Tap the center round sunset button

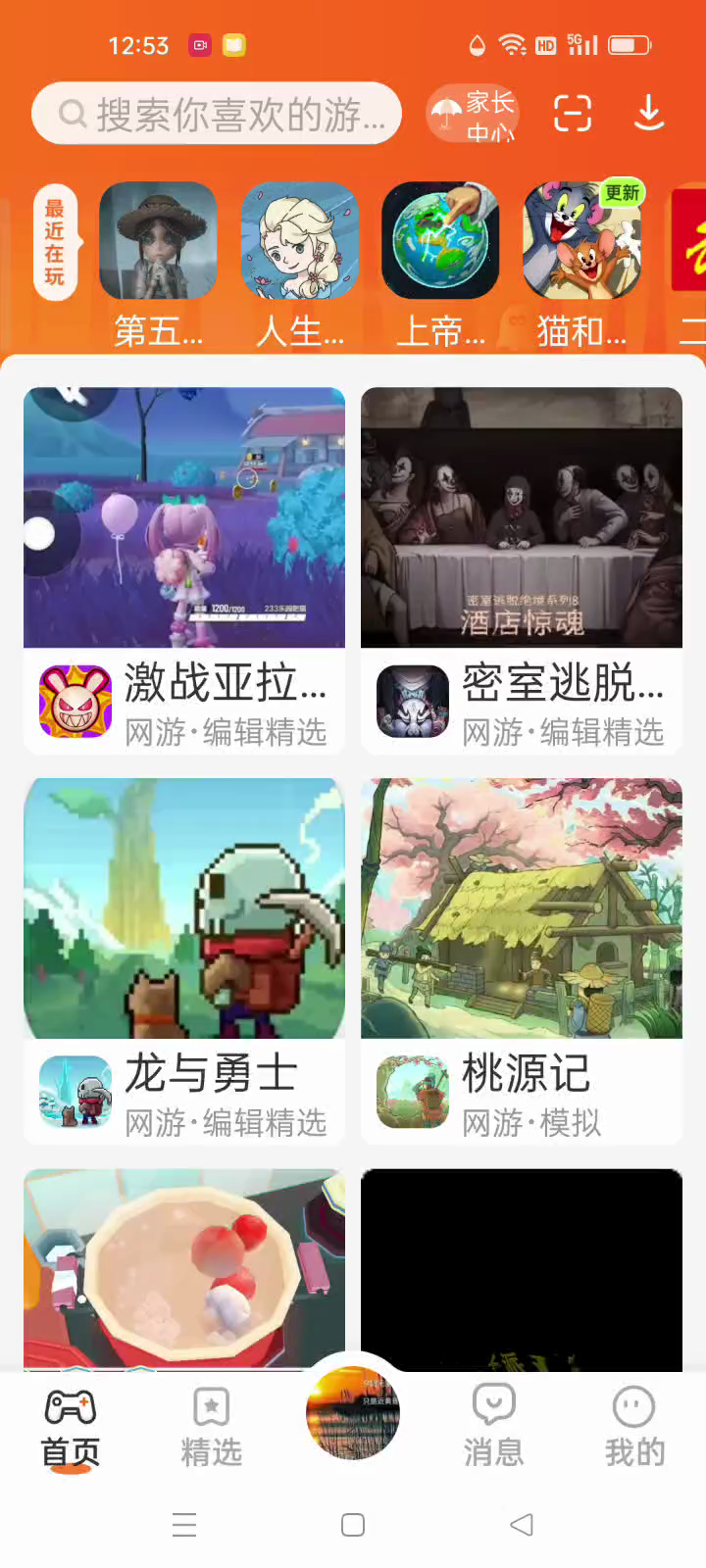tap(353, 1412)
